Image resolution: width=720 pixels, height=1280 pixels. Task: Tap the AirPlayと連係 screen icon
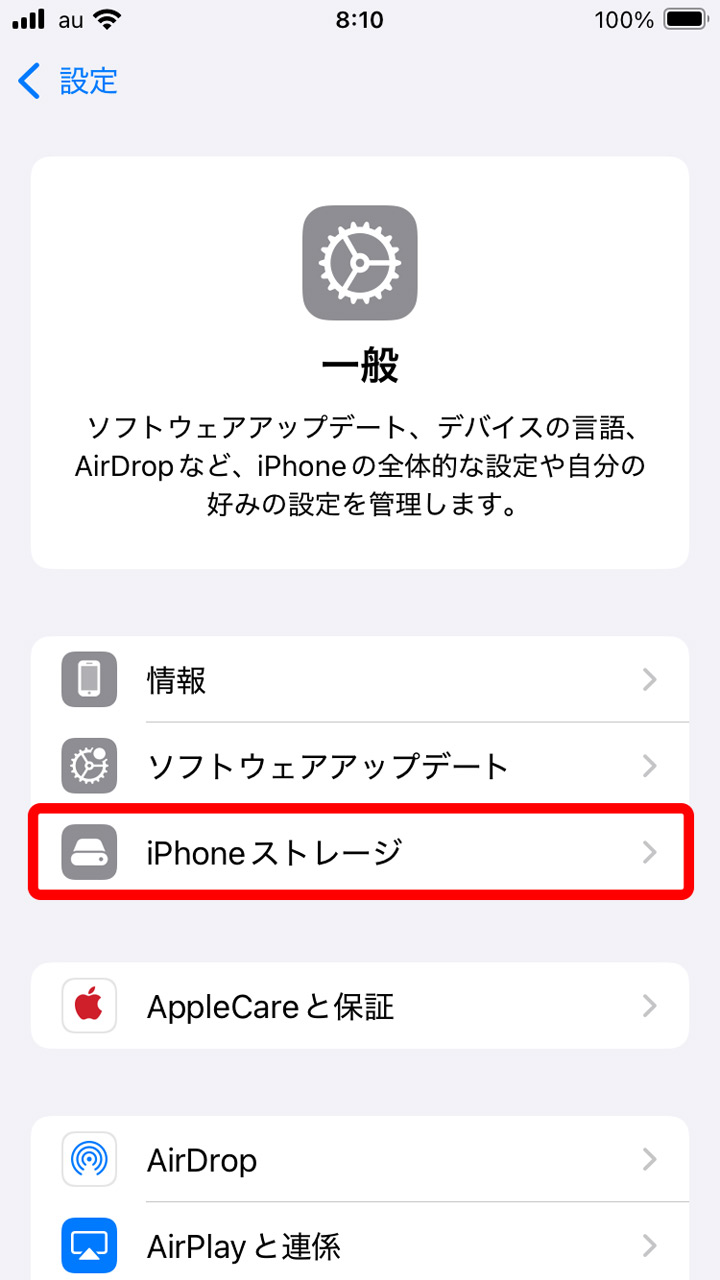click(89, 1246)
